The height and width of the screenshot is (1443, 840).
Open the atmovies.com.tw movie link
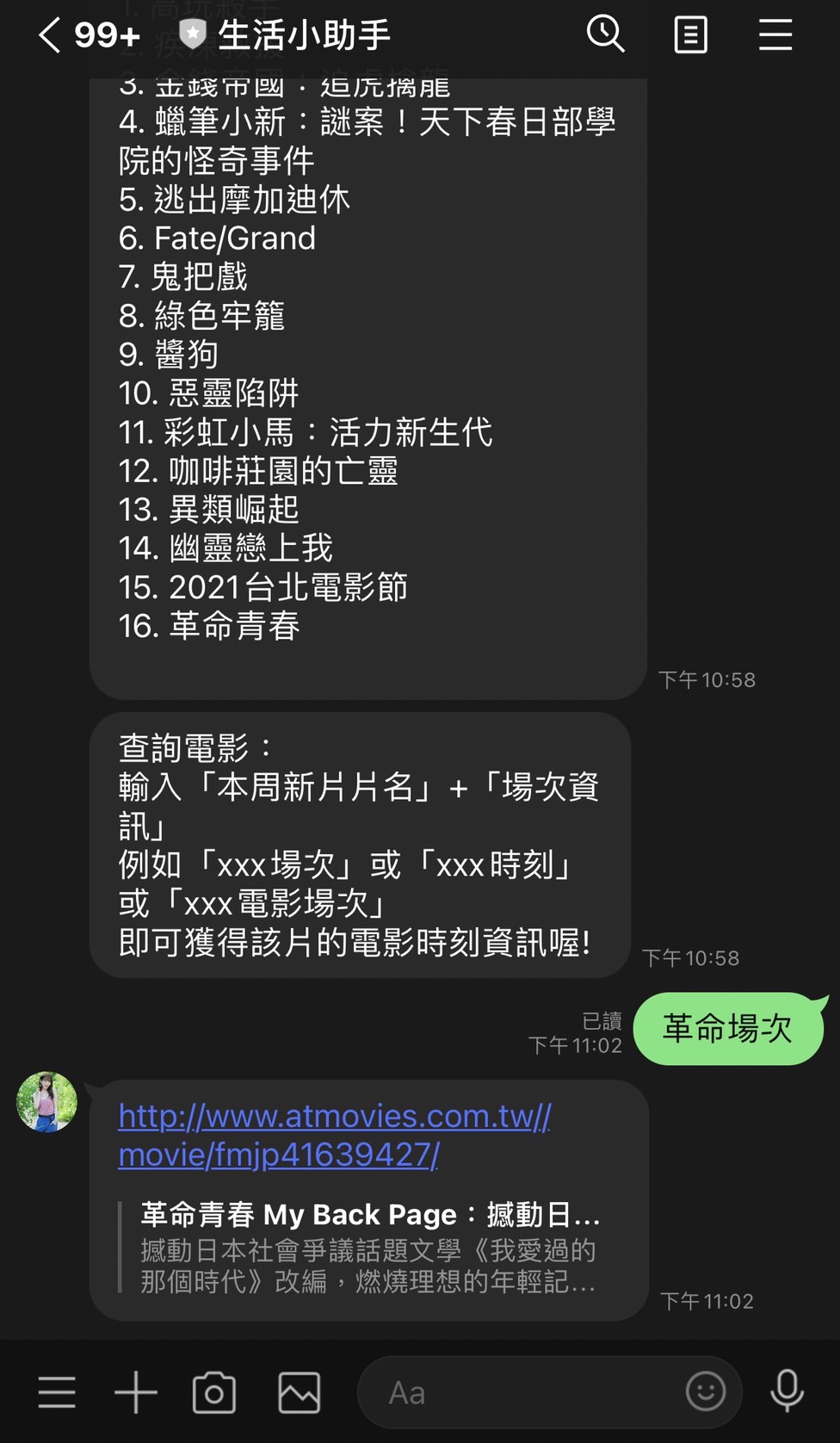[x=334, y=1135]
